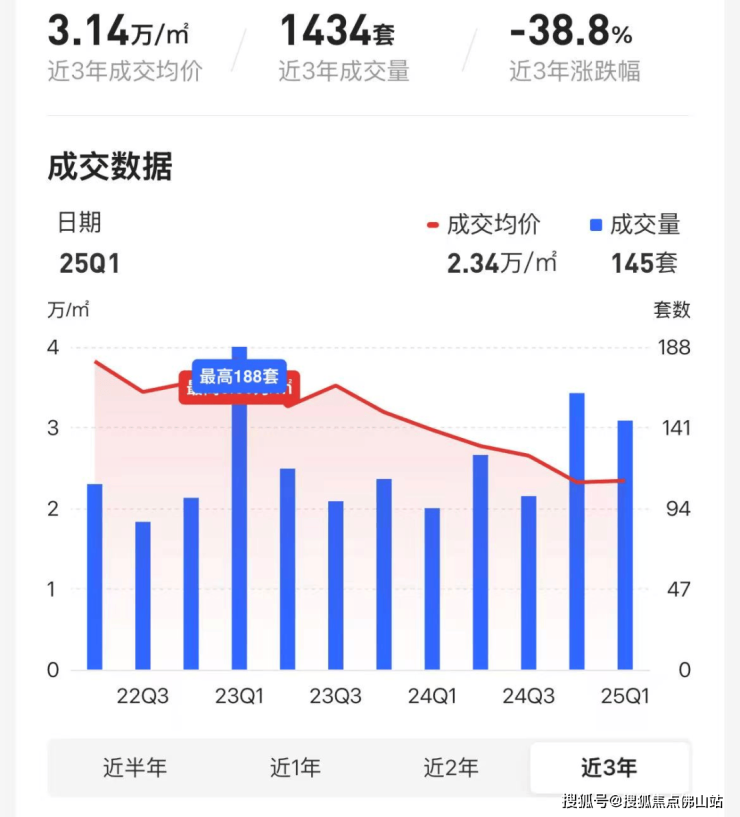Viewport: 740px width, 817px height.
Task: Tap the 近3年 segment
Action: pyautogui.click(x=609, y=768)
